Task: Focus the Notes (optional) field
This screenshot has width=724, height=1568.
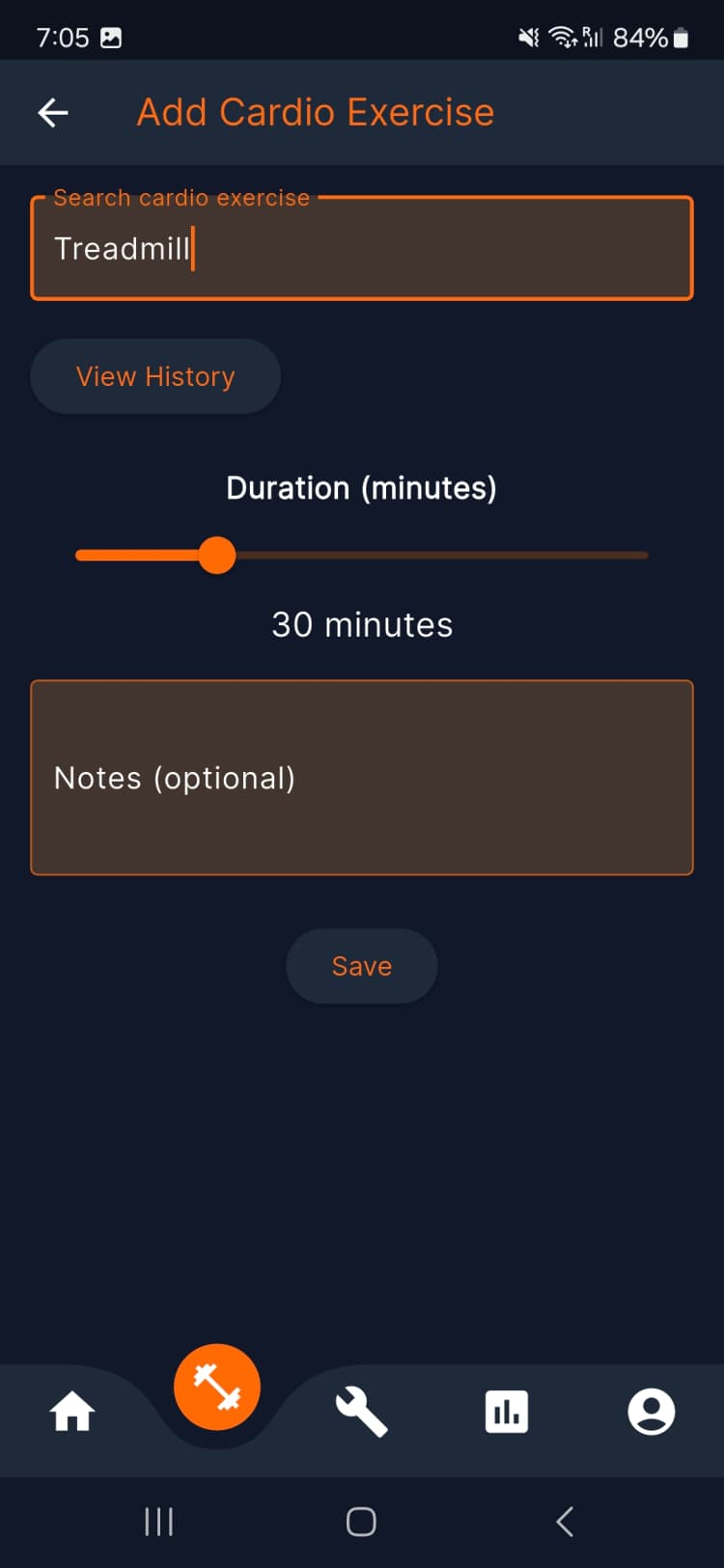Action: pyautogui.click(x=362, y=778)
